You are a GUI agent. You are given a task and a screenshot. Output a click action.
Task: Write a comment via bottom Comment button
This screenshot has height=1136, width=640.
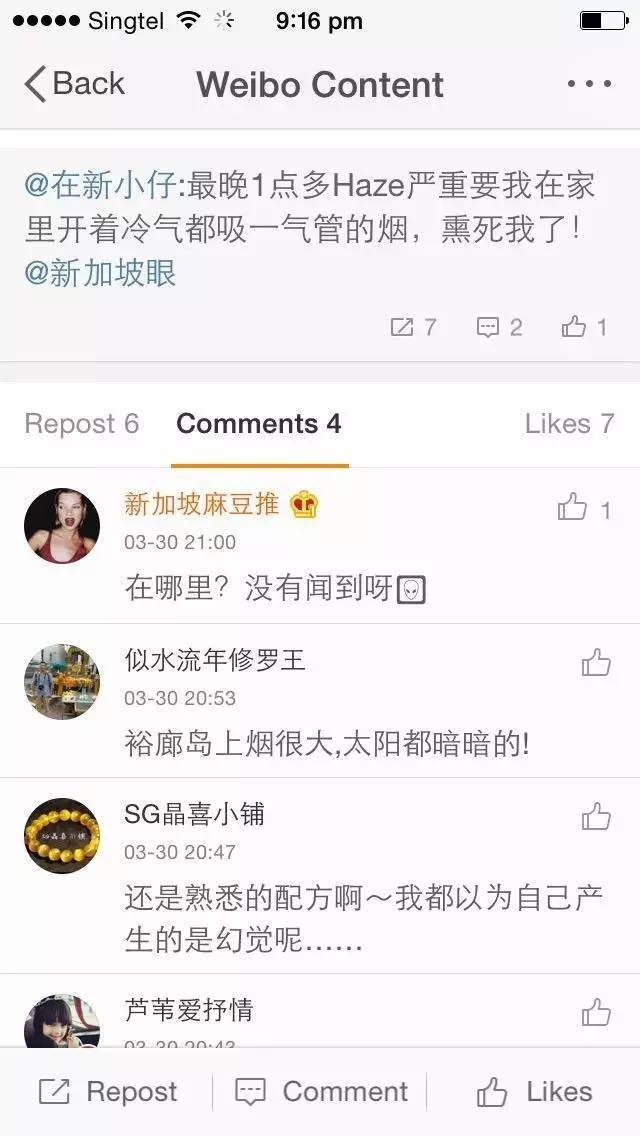click(321, 1092)
